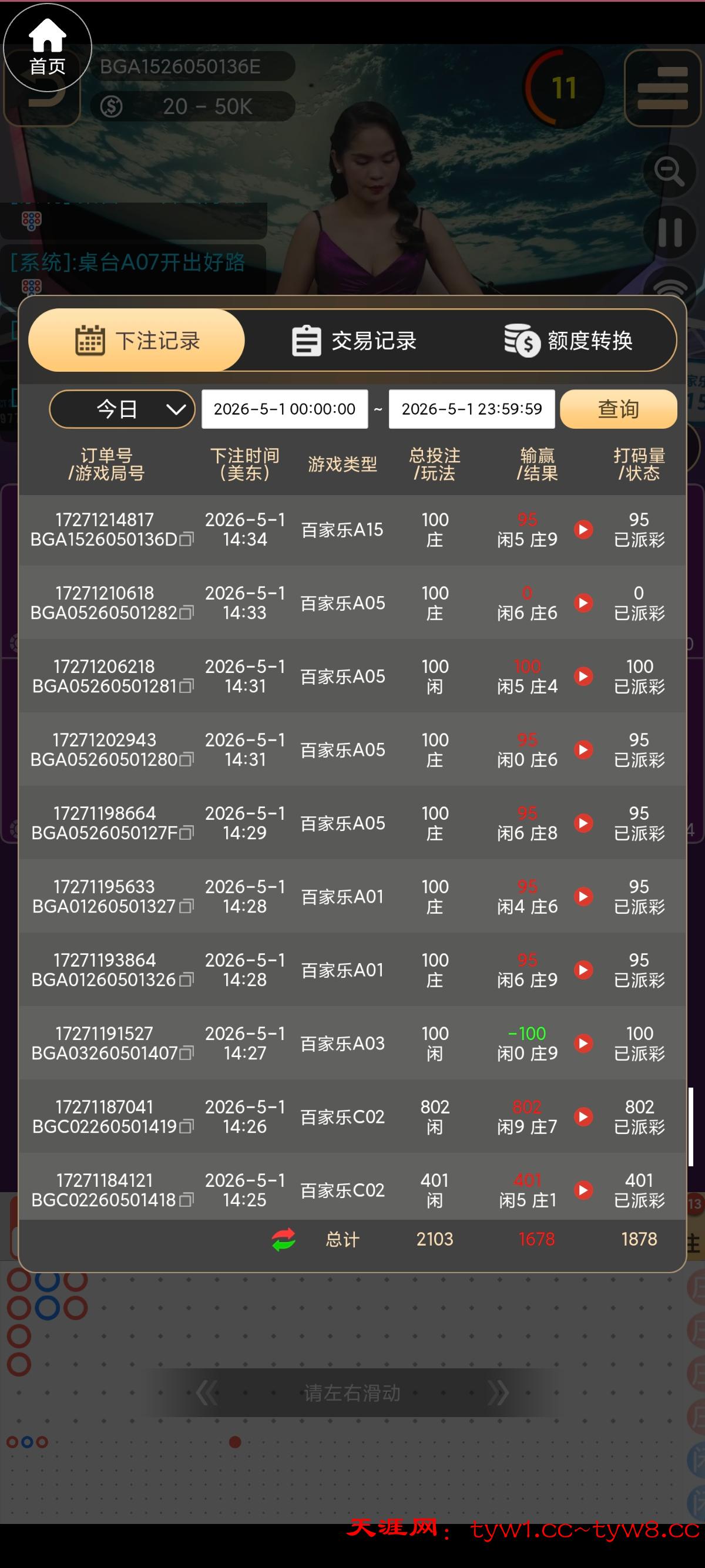Play replay for order 17271206218
The width and height of the screenshot is (705, 1568).
tap(583, 677)
